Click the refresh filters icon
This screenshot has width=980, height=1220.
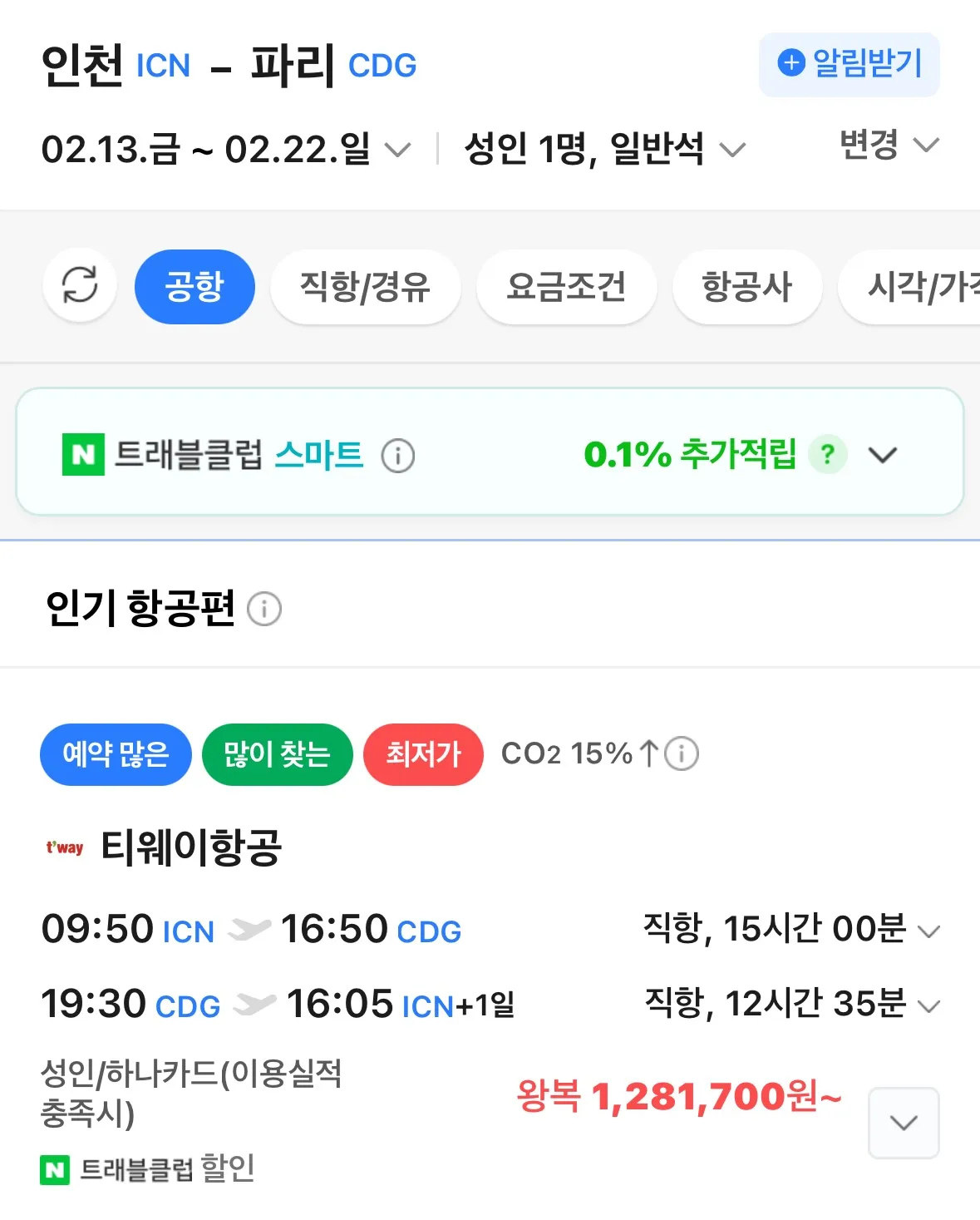[79, 286]
